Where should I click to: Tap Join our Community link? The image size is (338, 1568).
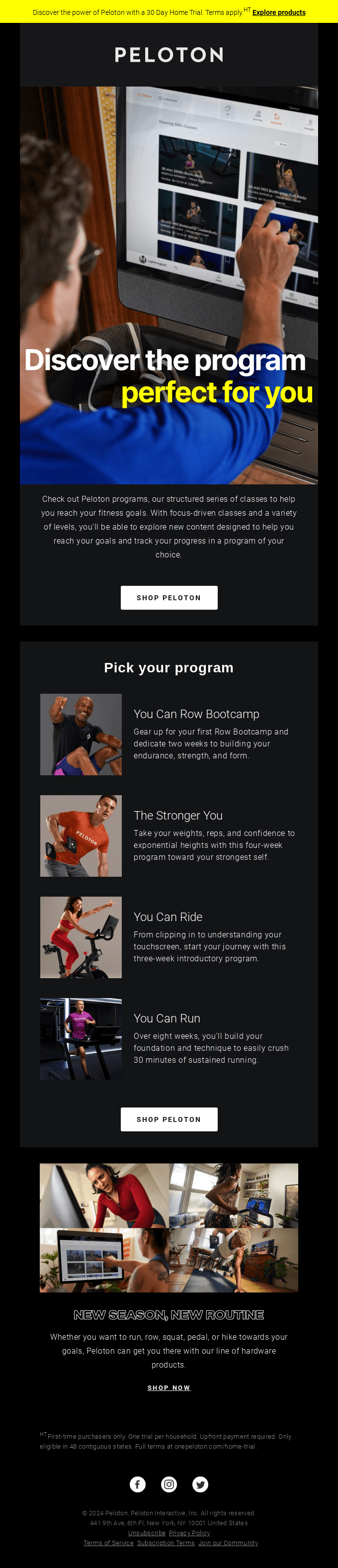[228, 1543]
